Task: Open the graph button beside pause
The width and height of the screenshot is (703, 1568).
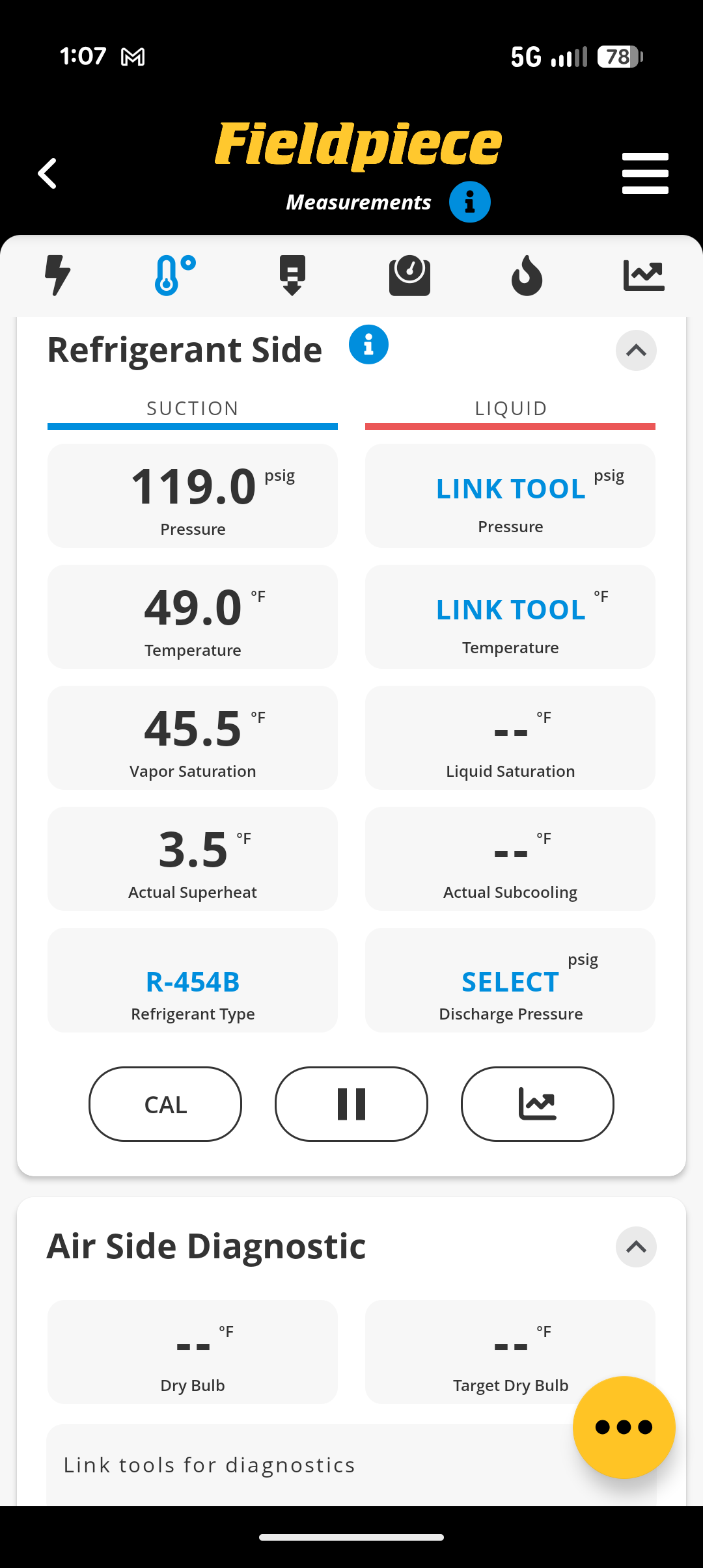Action: click(538, 1104)
